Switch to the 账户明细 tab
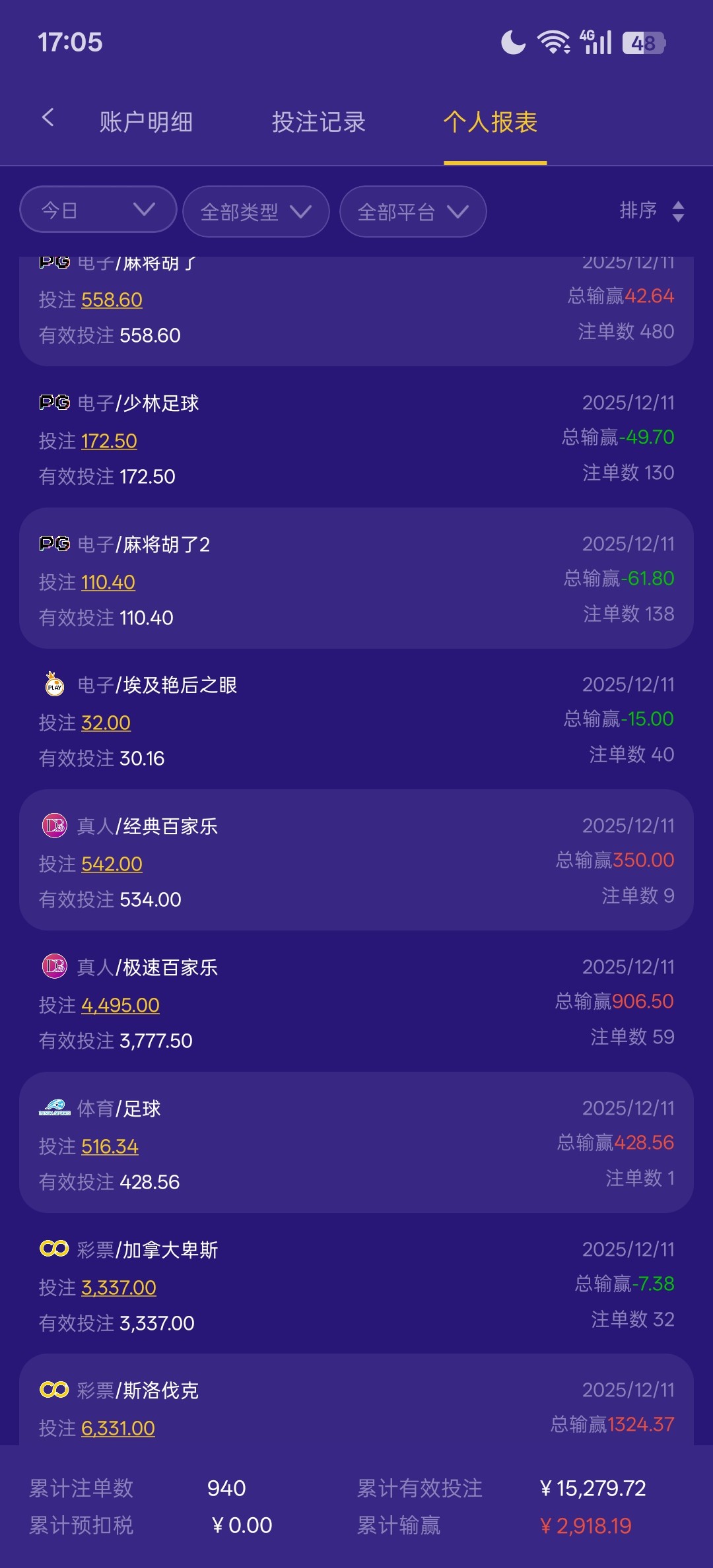The height and width of the screenshot is (1568, 713). click(x=146, y=122)
